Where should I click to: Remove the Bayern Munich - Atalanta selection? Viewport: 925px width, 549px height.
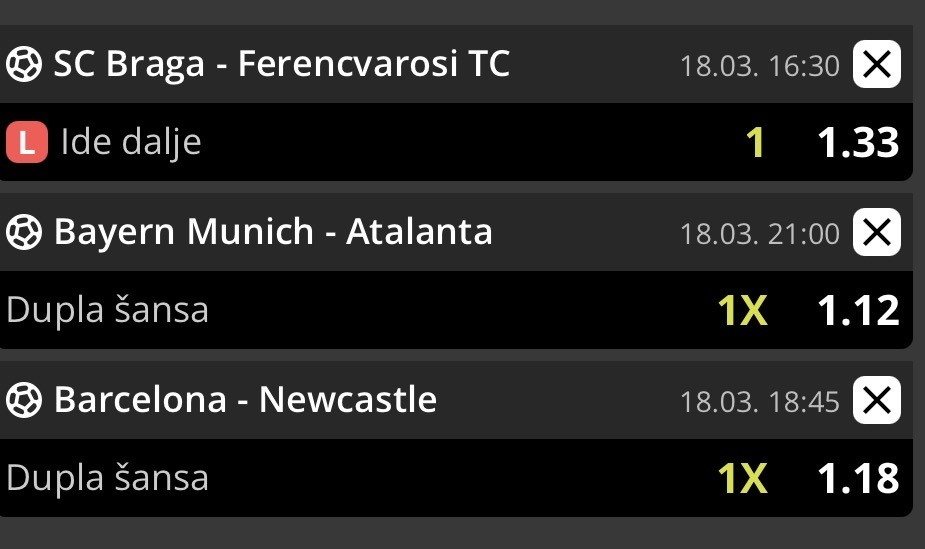[876, 233]
